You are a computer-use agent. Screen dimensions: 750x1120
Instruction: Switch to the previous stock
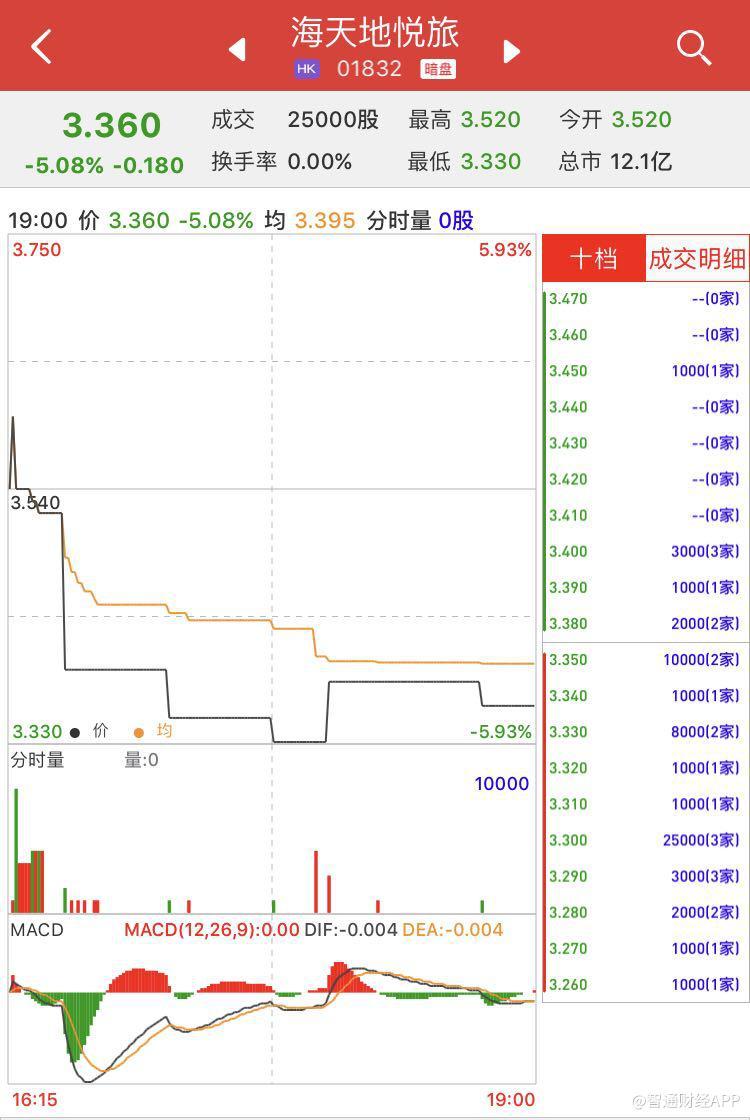237,49
